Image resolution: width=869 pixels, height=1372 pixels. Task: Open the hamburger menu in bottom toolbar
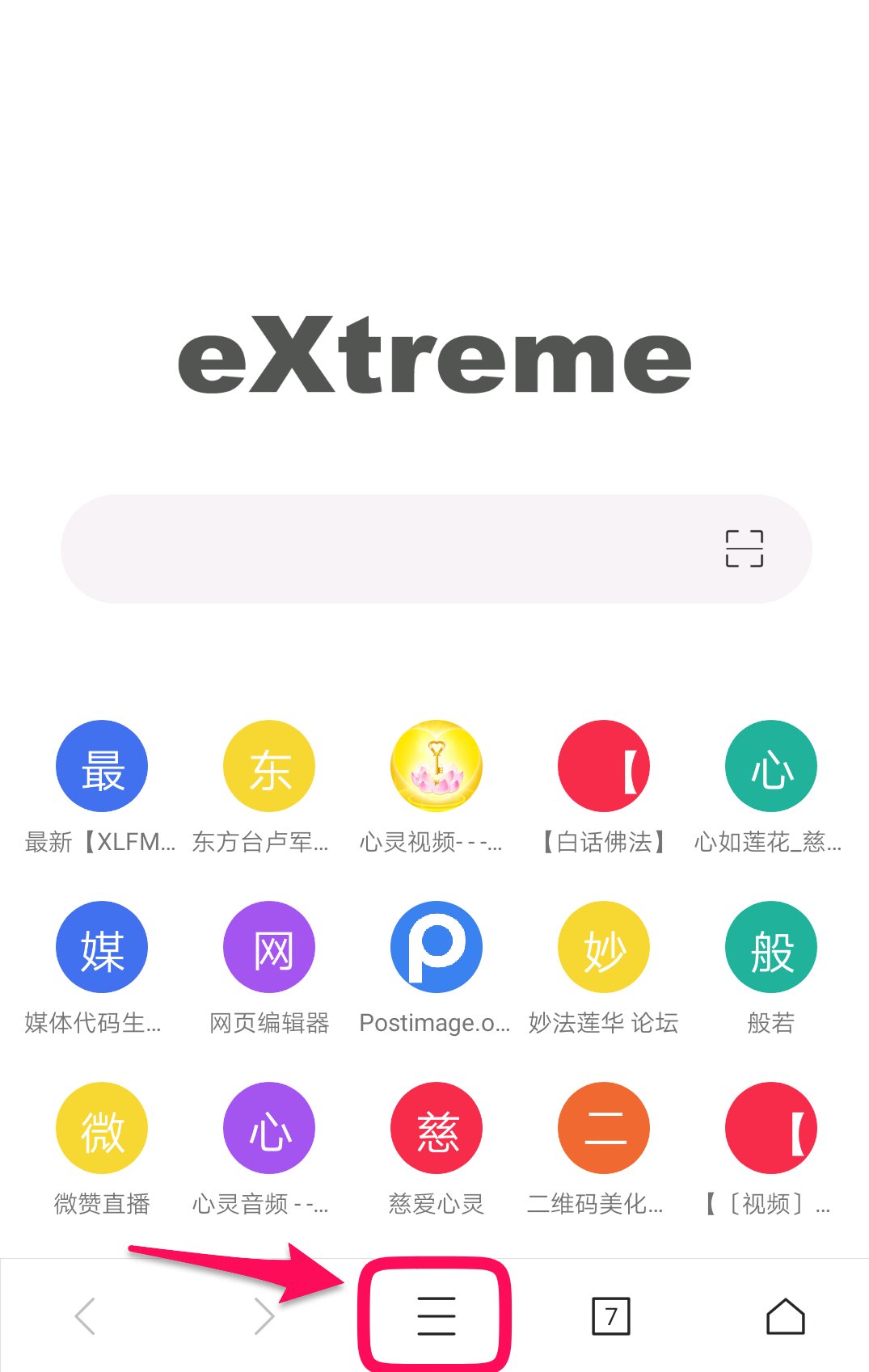pyautogui.click(x=436, y=1315)
